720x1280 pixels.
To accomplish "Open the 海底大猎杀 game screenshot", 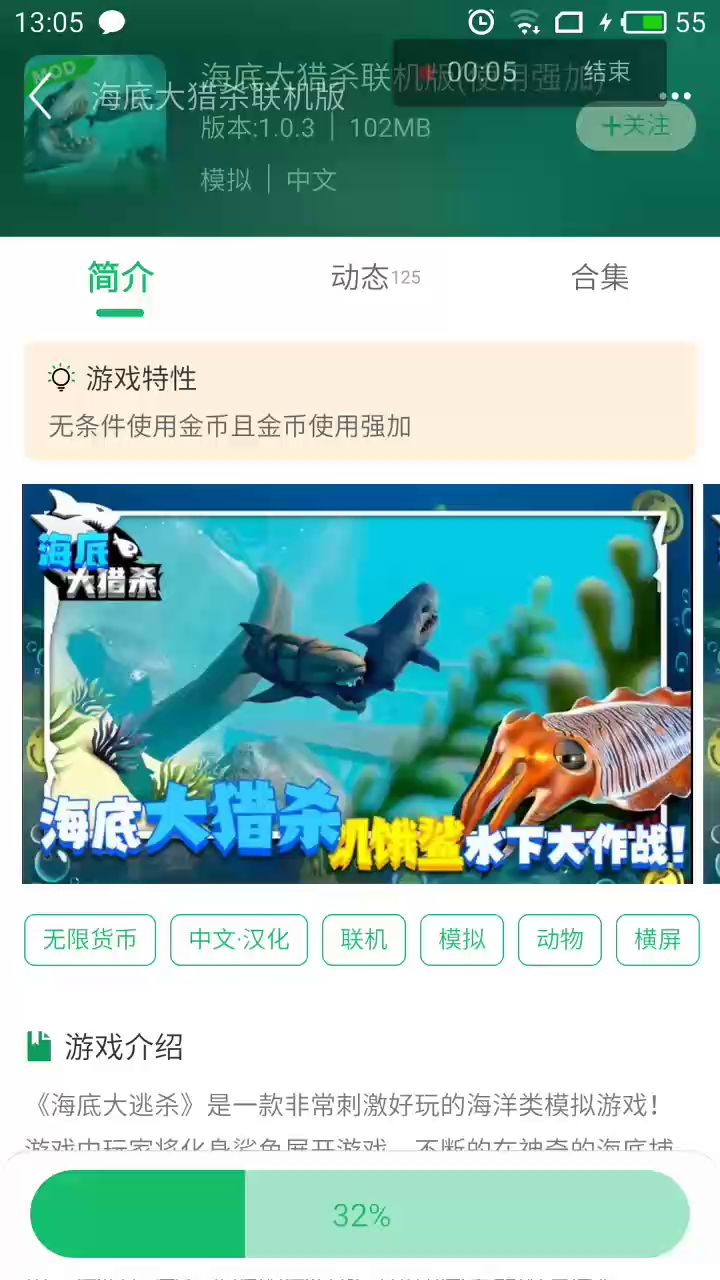I will pyautogui.click(x=357, y=684).
